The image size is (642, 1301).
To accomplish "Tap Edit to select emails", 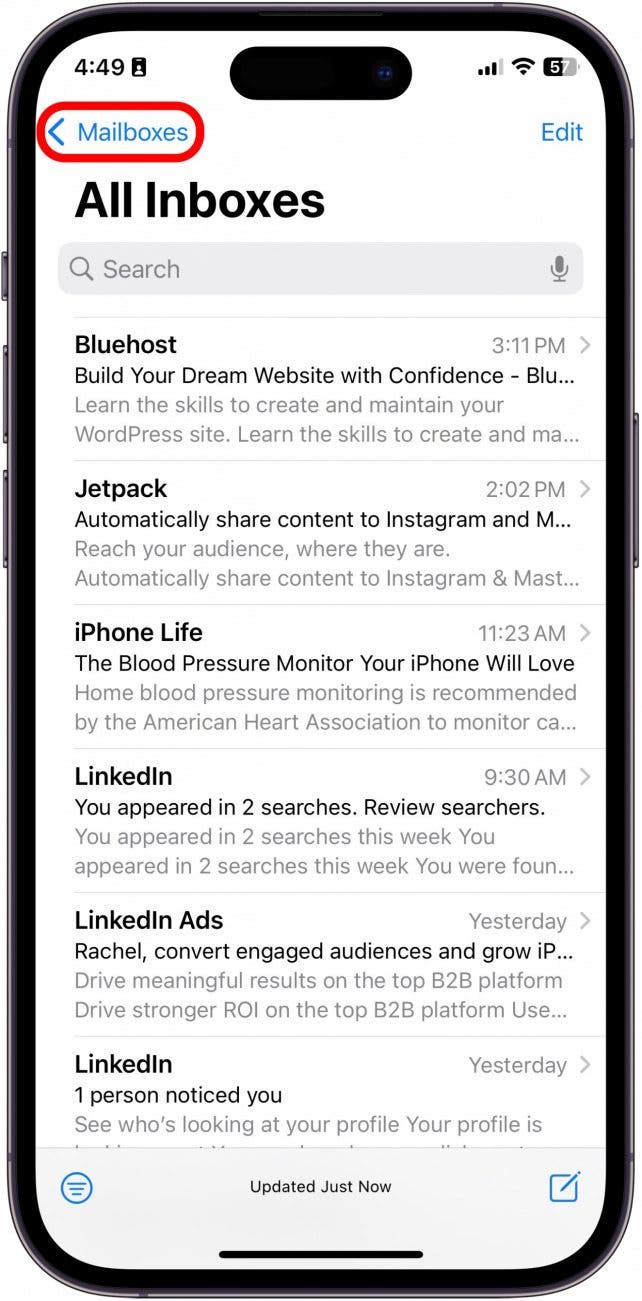I will coord(561,132).
